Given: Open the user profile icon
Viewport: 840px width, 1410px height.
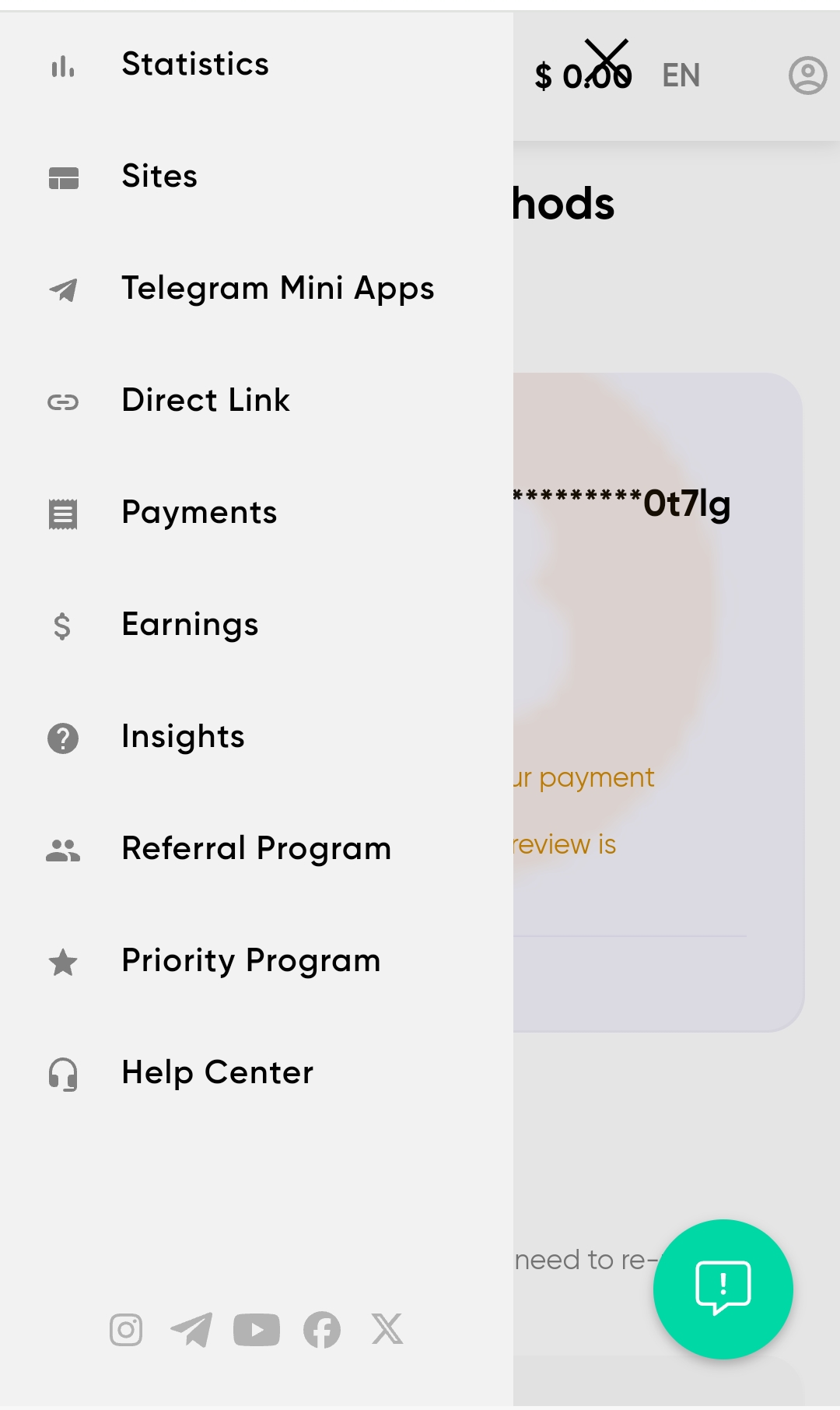Looking at the screenshot, I should pyautogui.click(x=807, y=75).
